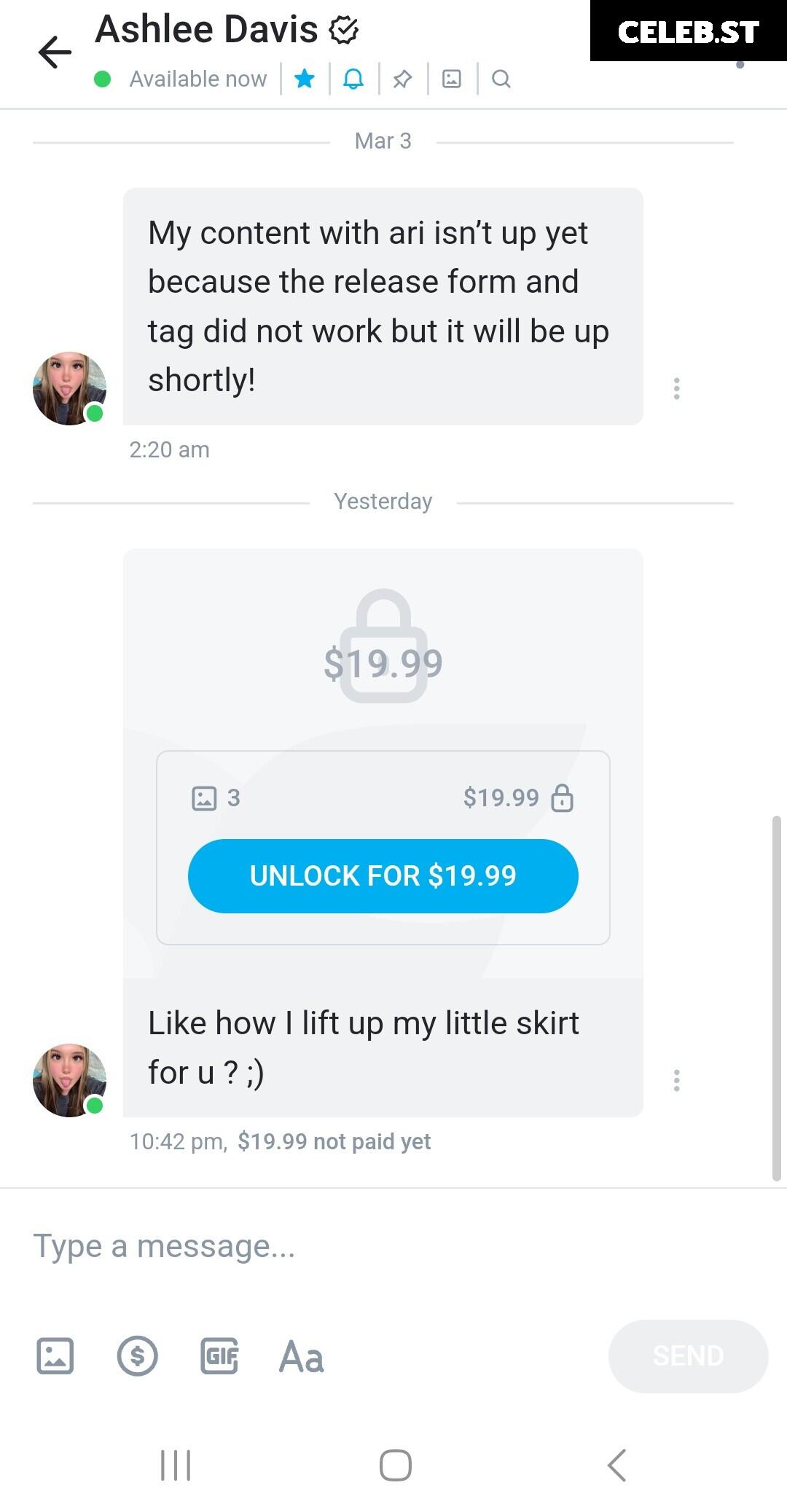Tap the system home button
Screen dimensions: 787x1512
coord(395,1465)
